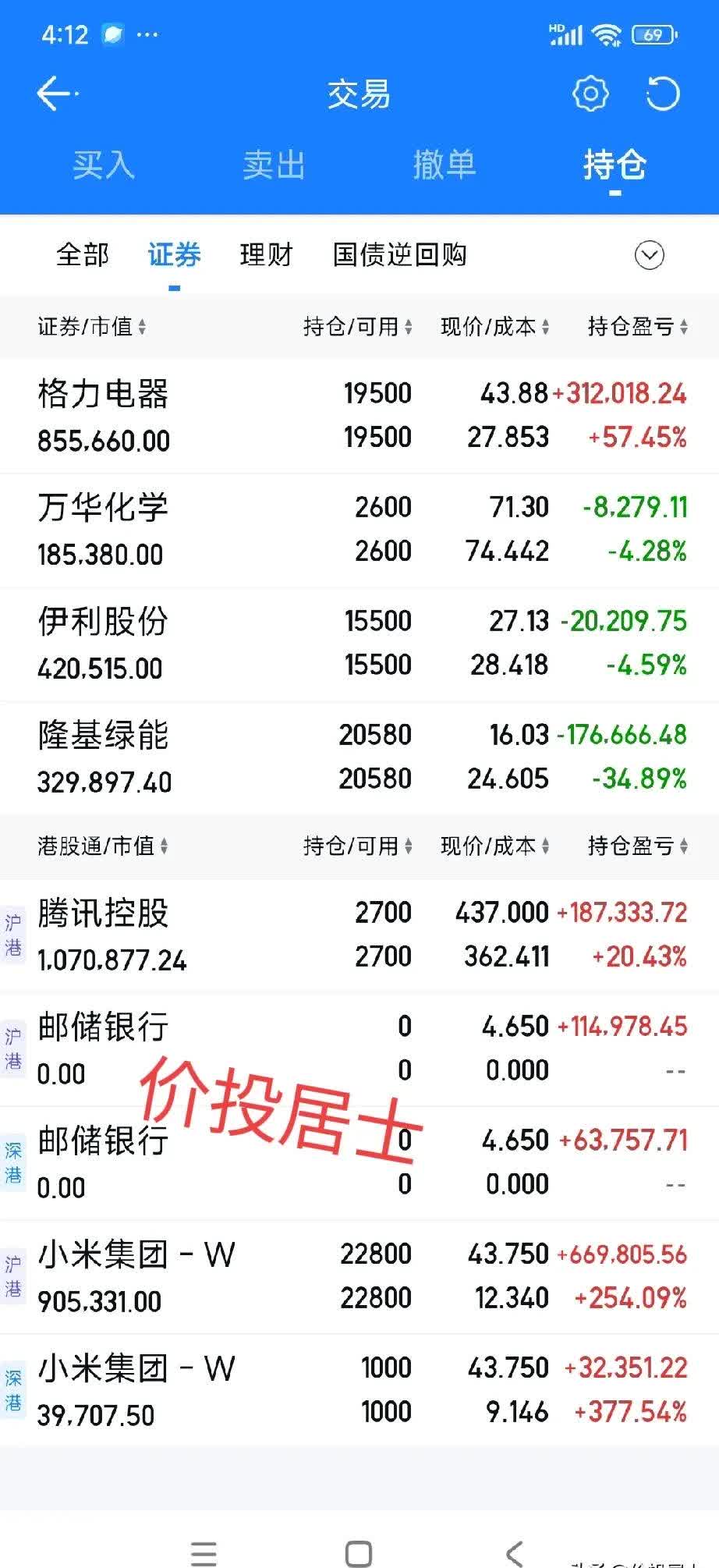Open the 伊利股份 holding row
Viewport: 719px width, 1568px height.
359,644
